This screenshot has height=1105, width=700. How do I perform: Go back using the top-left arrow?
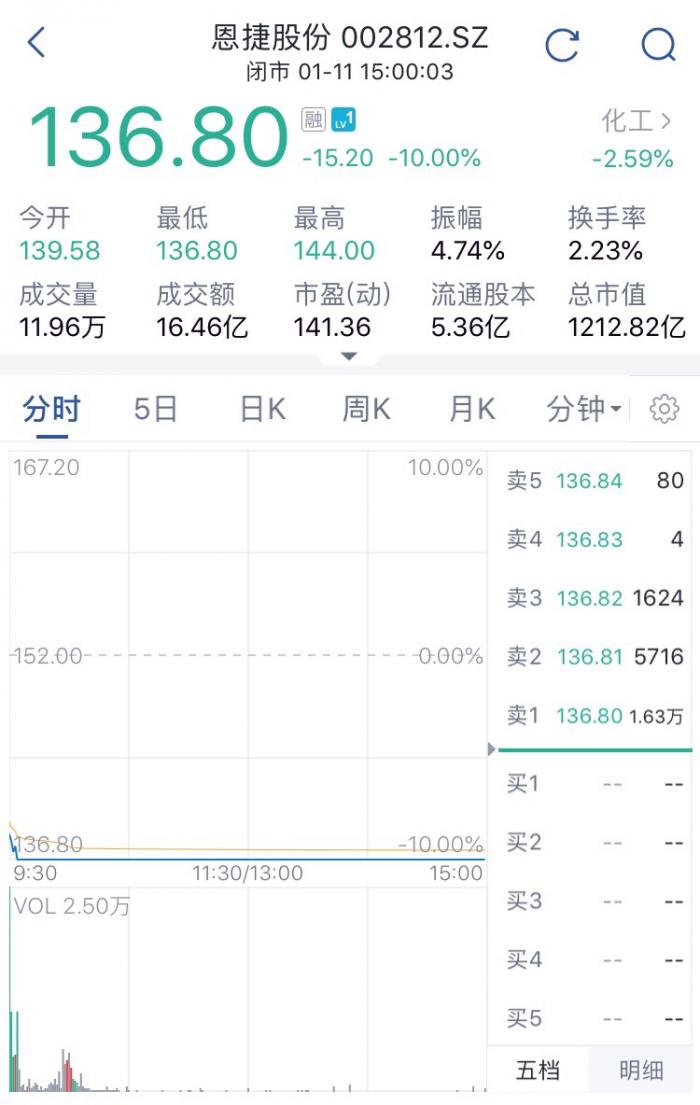click(x=37, y=43)
